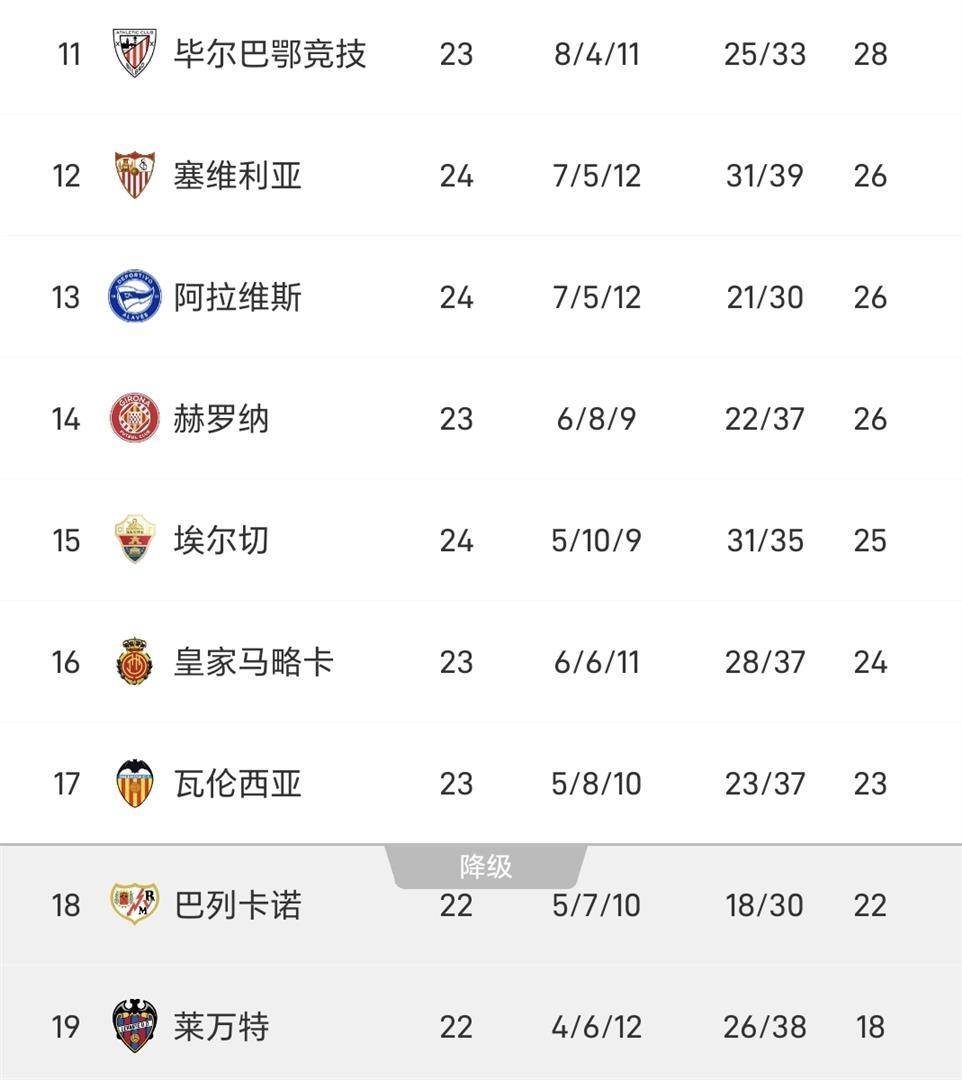The image size is (962, 1080).
Task: Select the 阿拉维斯 row
Action: (x=238, y=298)
